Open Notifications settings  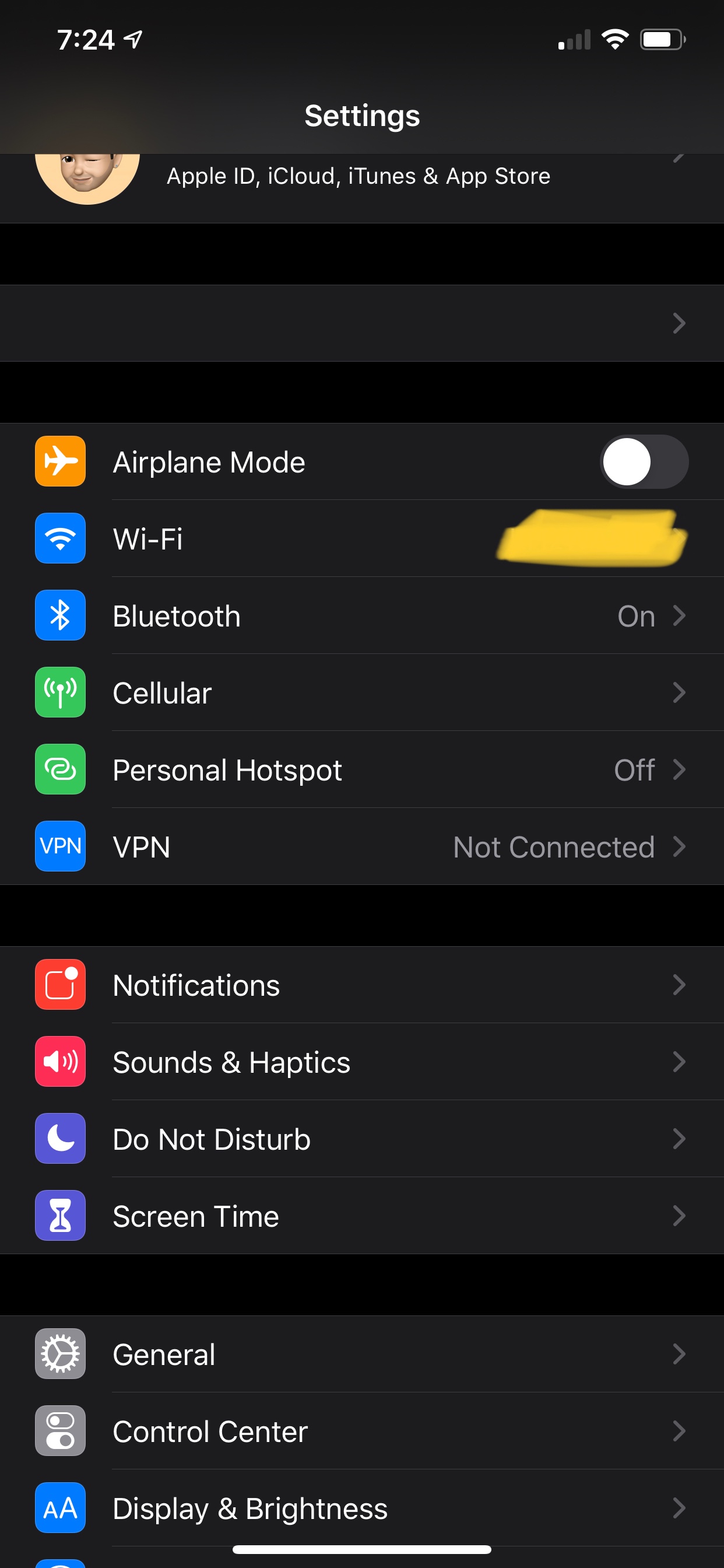pos(361,985)
